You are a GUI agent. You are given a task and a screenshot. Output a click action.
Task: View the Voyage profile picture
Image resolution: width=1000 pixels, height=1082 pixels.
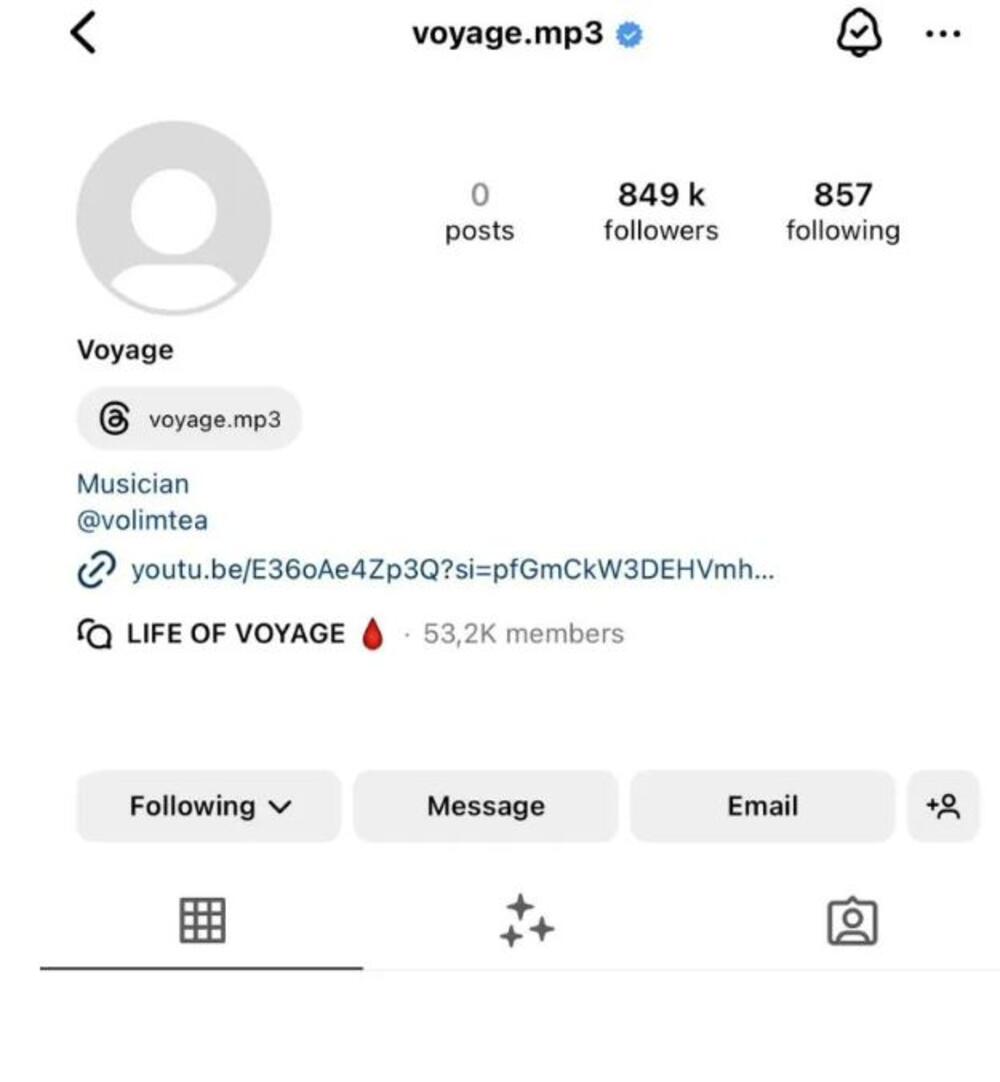click(173, 218)
